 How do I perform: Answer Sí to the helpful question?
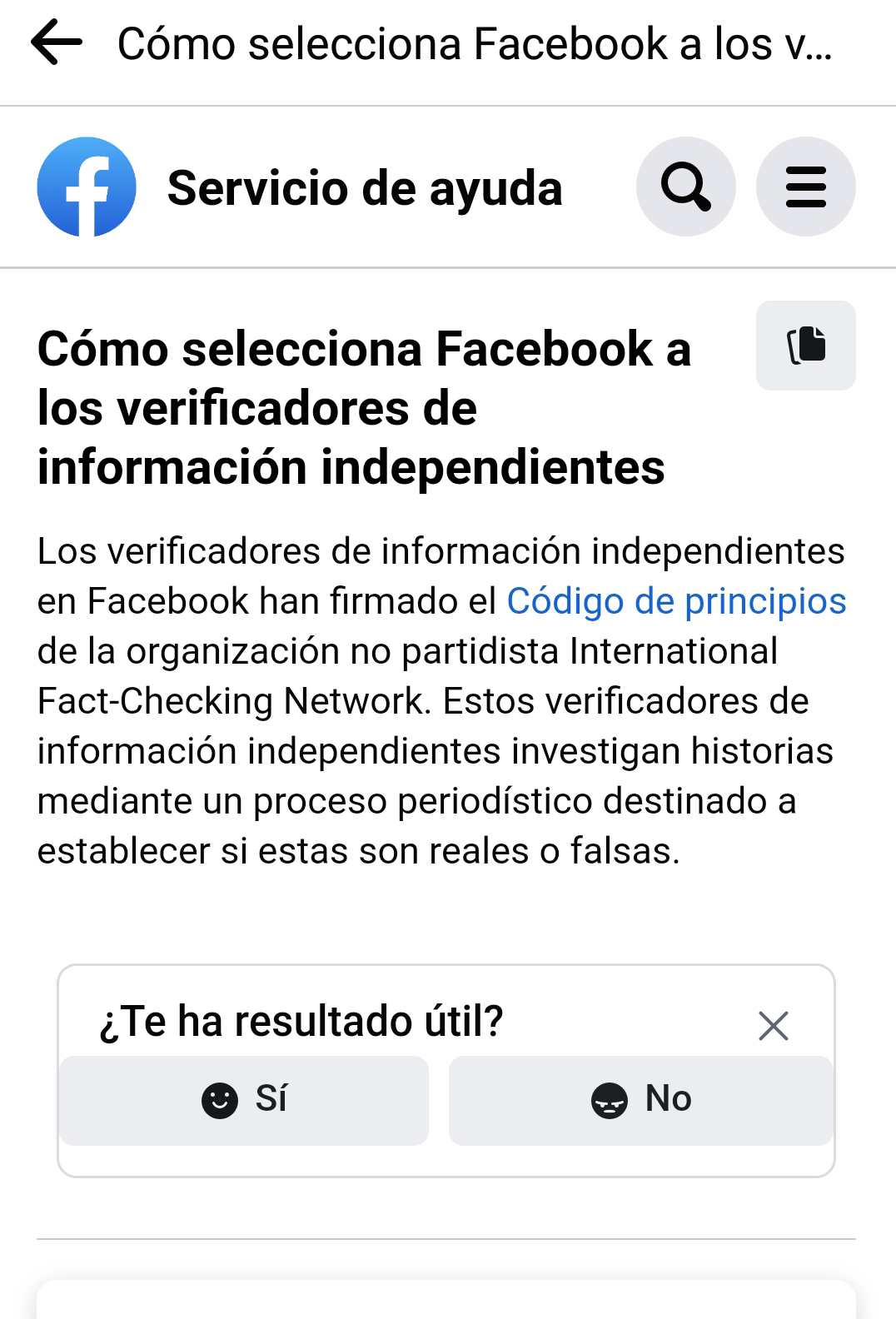(244, 1100)
